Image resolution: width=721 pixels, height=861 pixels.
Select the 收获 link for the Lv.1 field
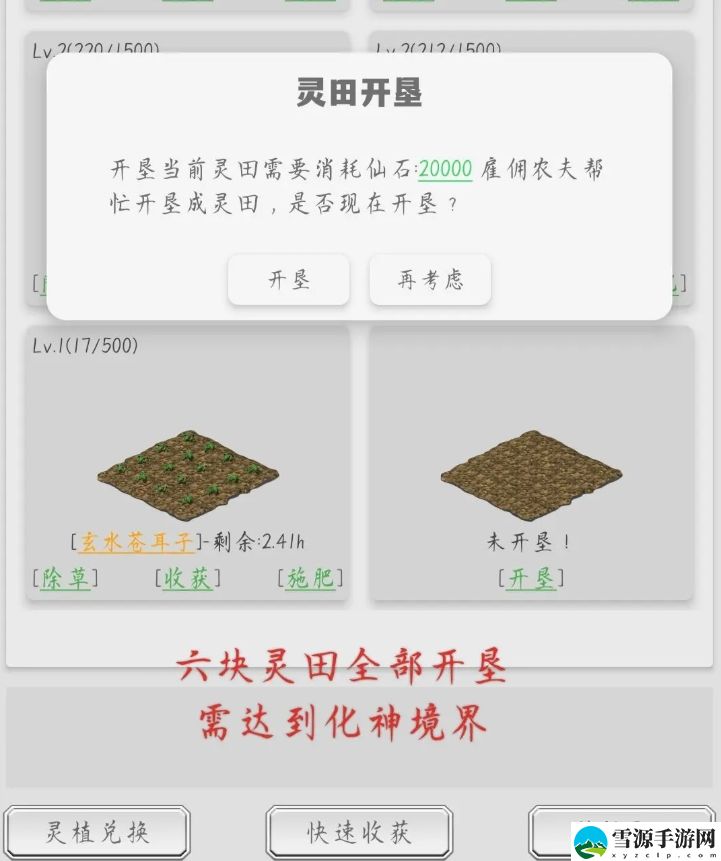[x=188, y=578]
